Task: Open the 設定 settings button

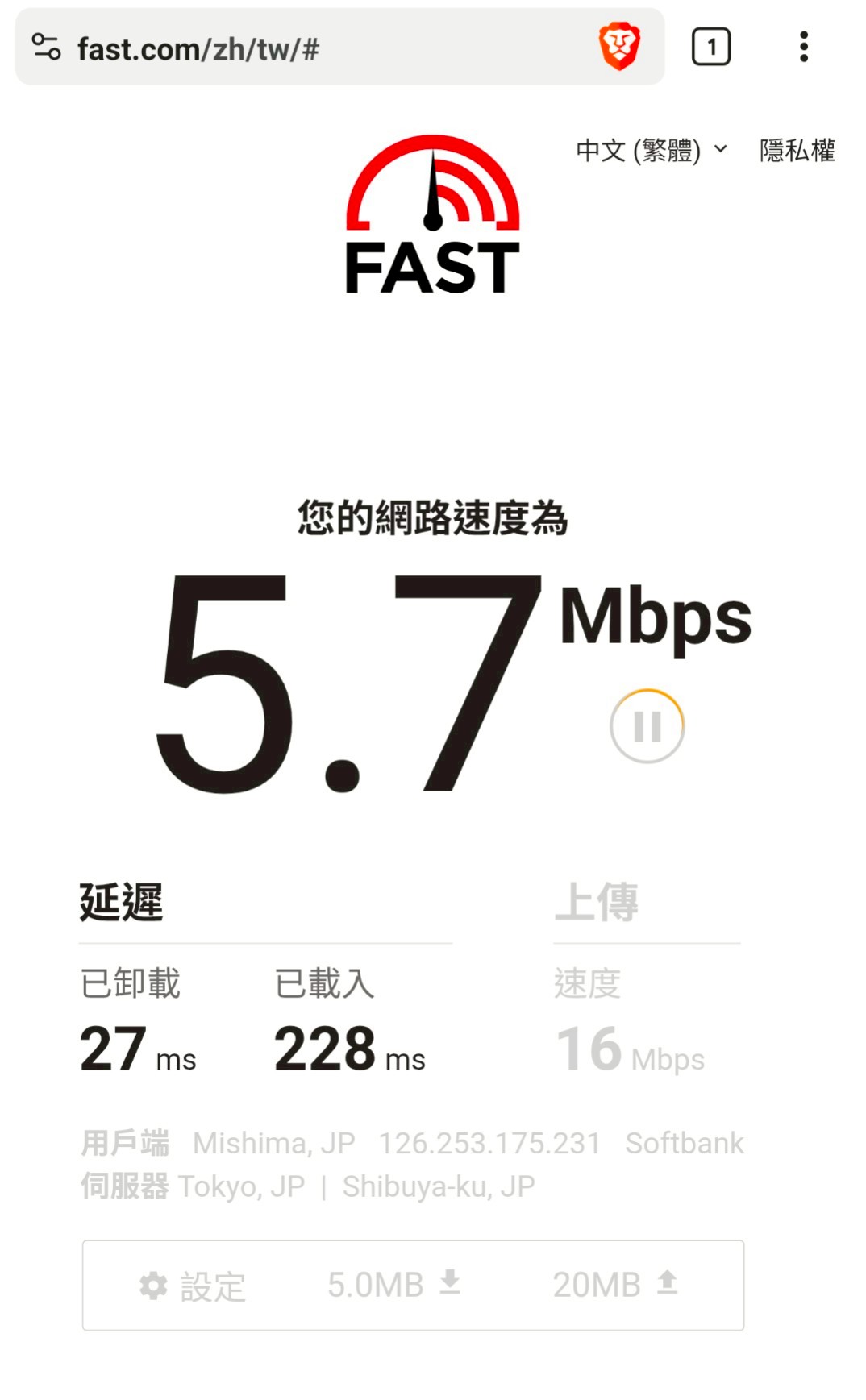Action: (x=194, y=1286)
